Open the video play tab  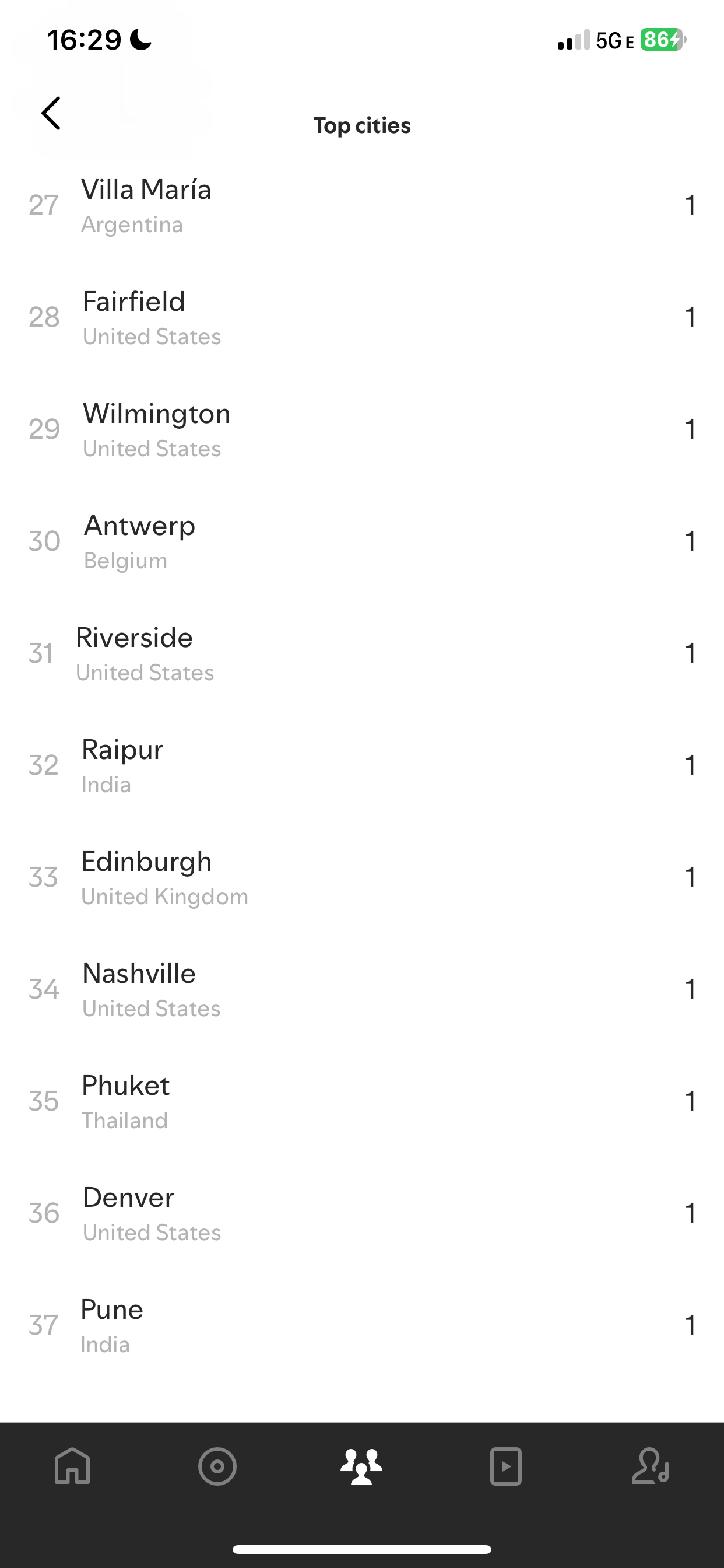pos(505,1466)
